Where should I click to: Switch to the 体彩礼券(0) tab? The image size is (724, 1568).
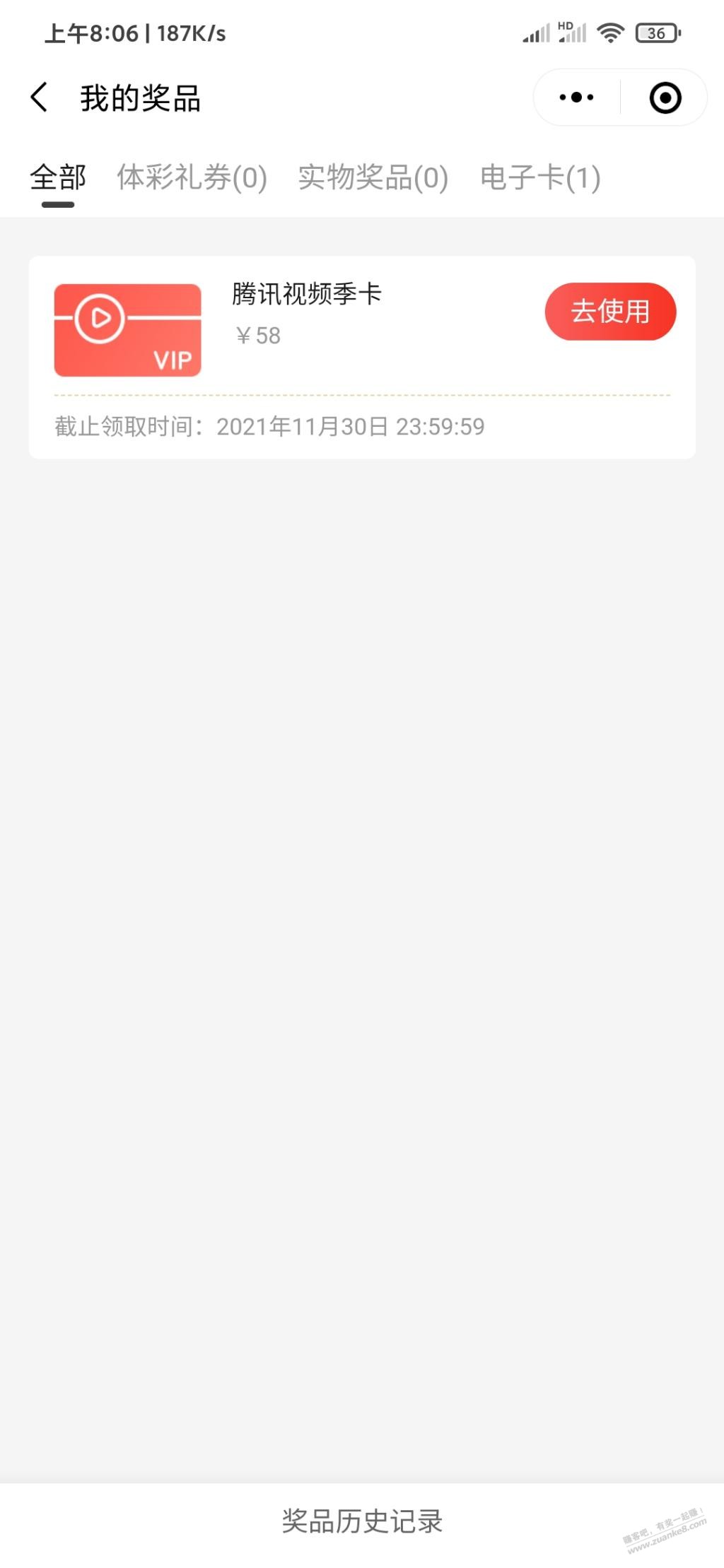[x=192, y=177]
